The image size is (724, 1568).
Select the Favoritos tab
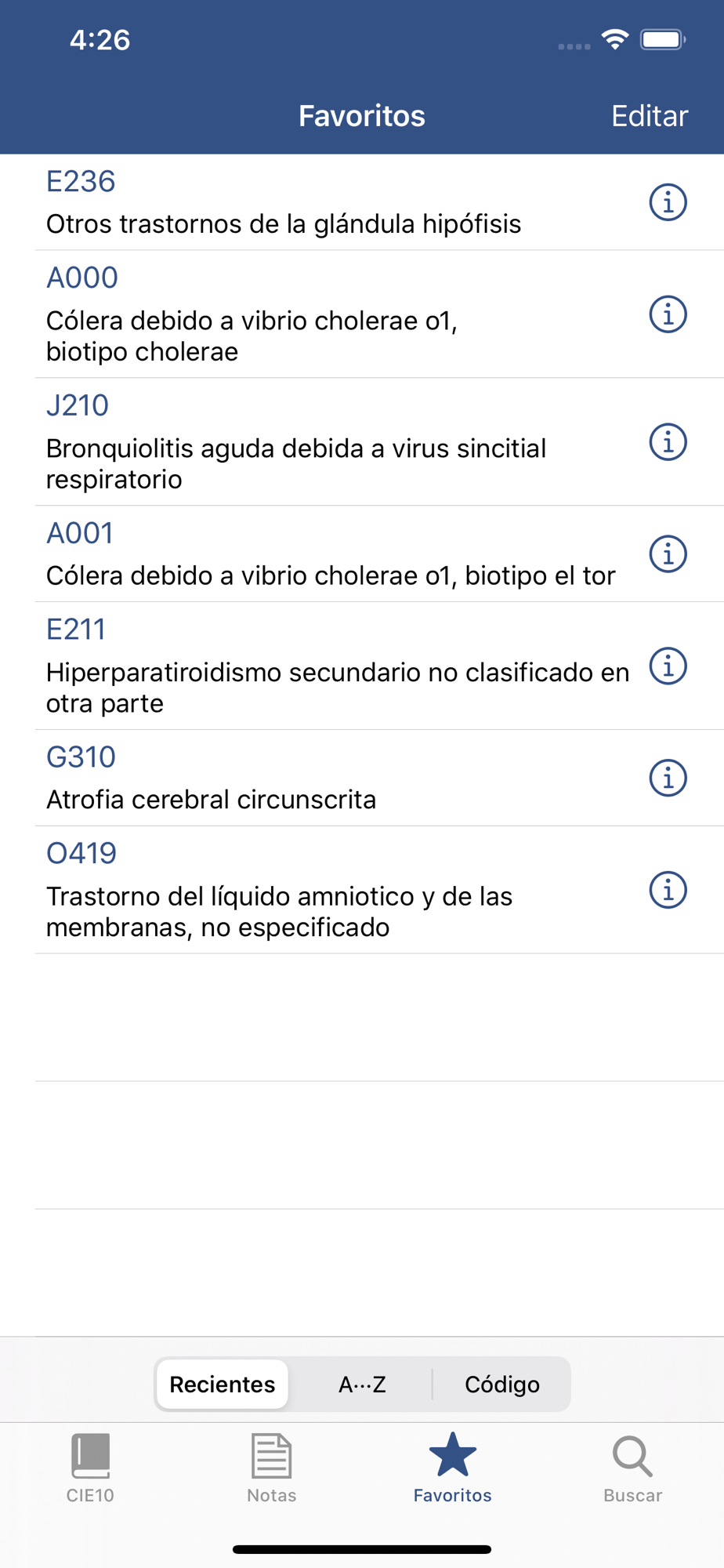[452, 1468]
